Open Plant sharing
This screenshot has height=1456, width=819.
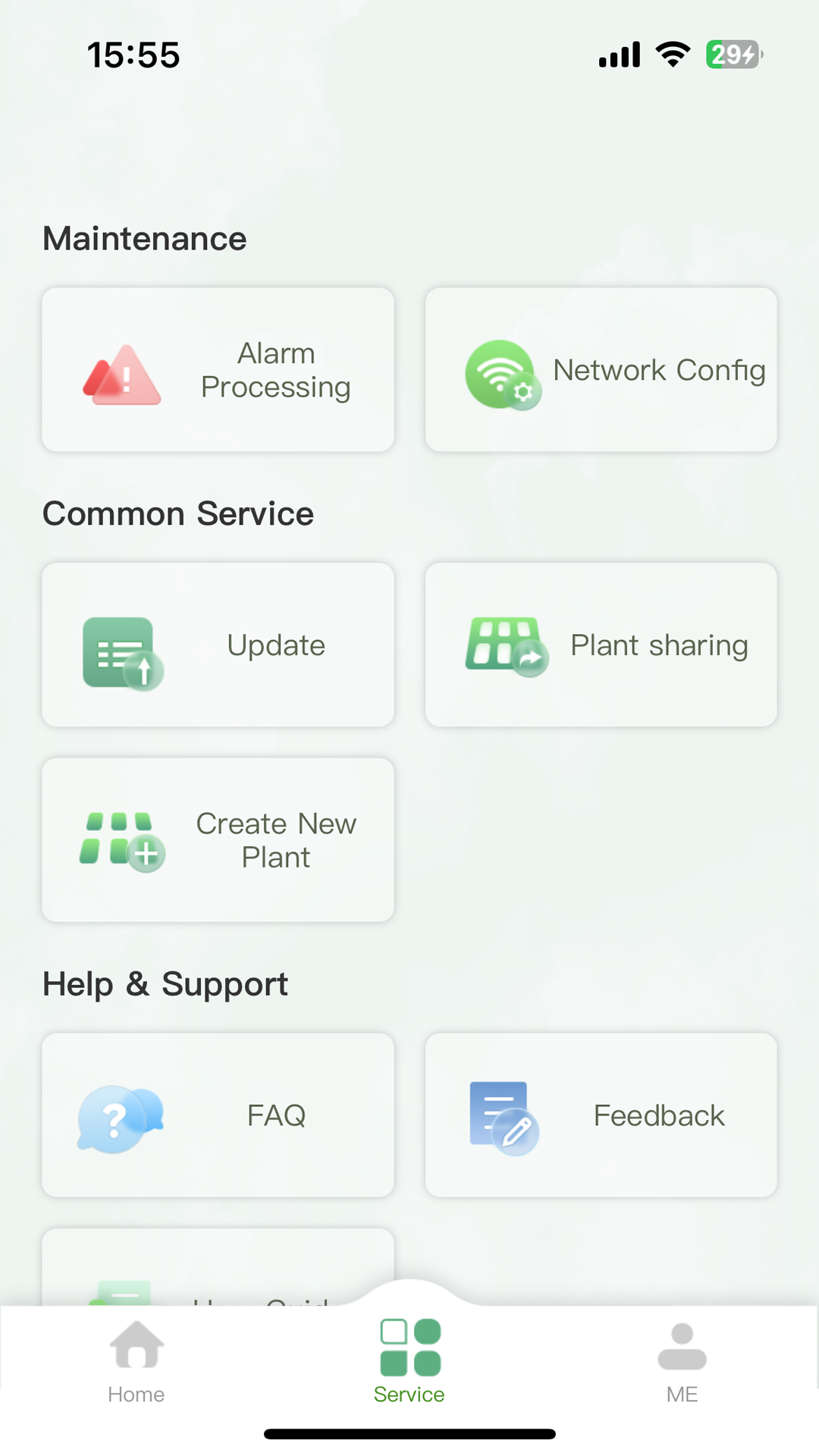pos(601,645)
